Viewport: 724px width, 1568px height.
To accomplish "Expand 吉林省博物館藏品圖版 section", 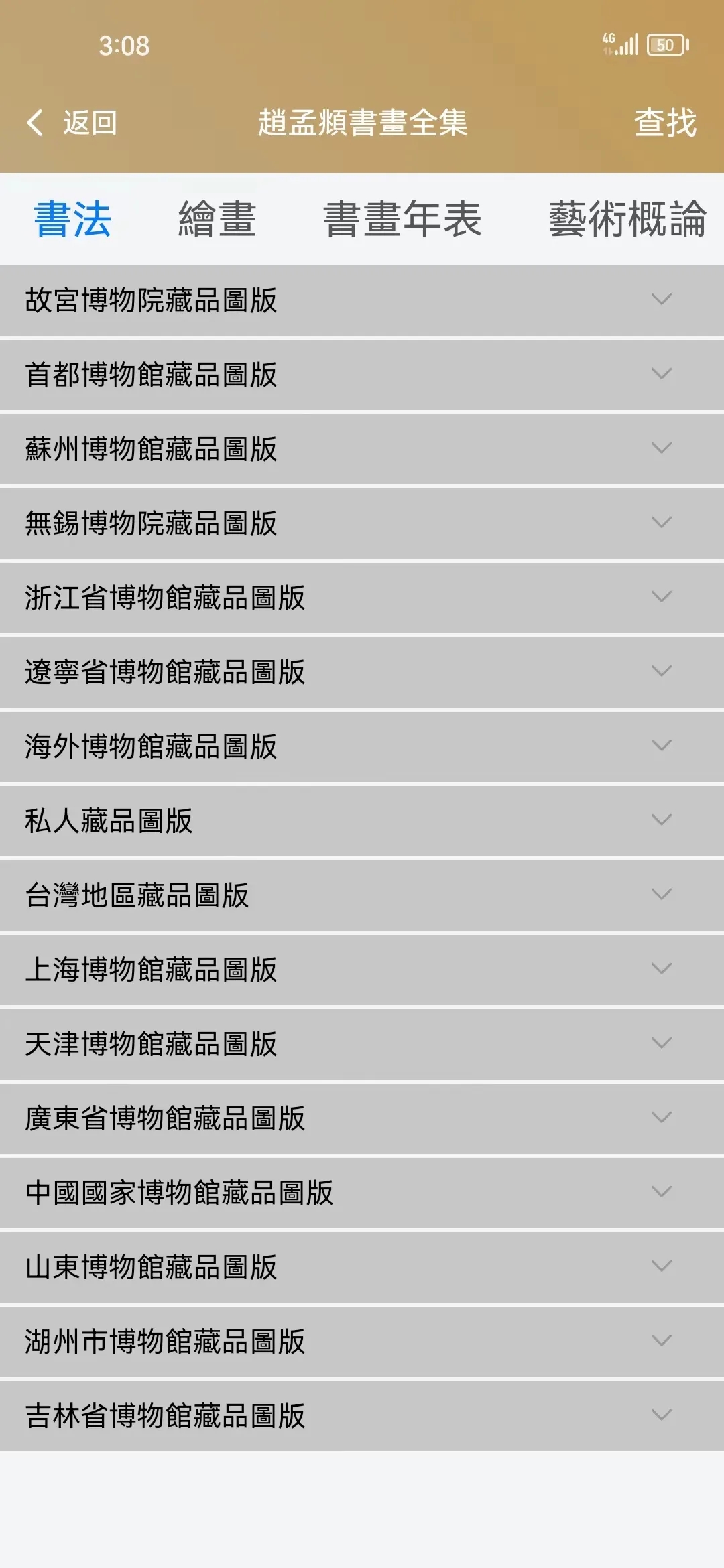I will pyautogui.click(x=362, y=1416).
